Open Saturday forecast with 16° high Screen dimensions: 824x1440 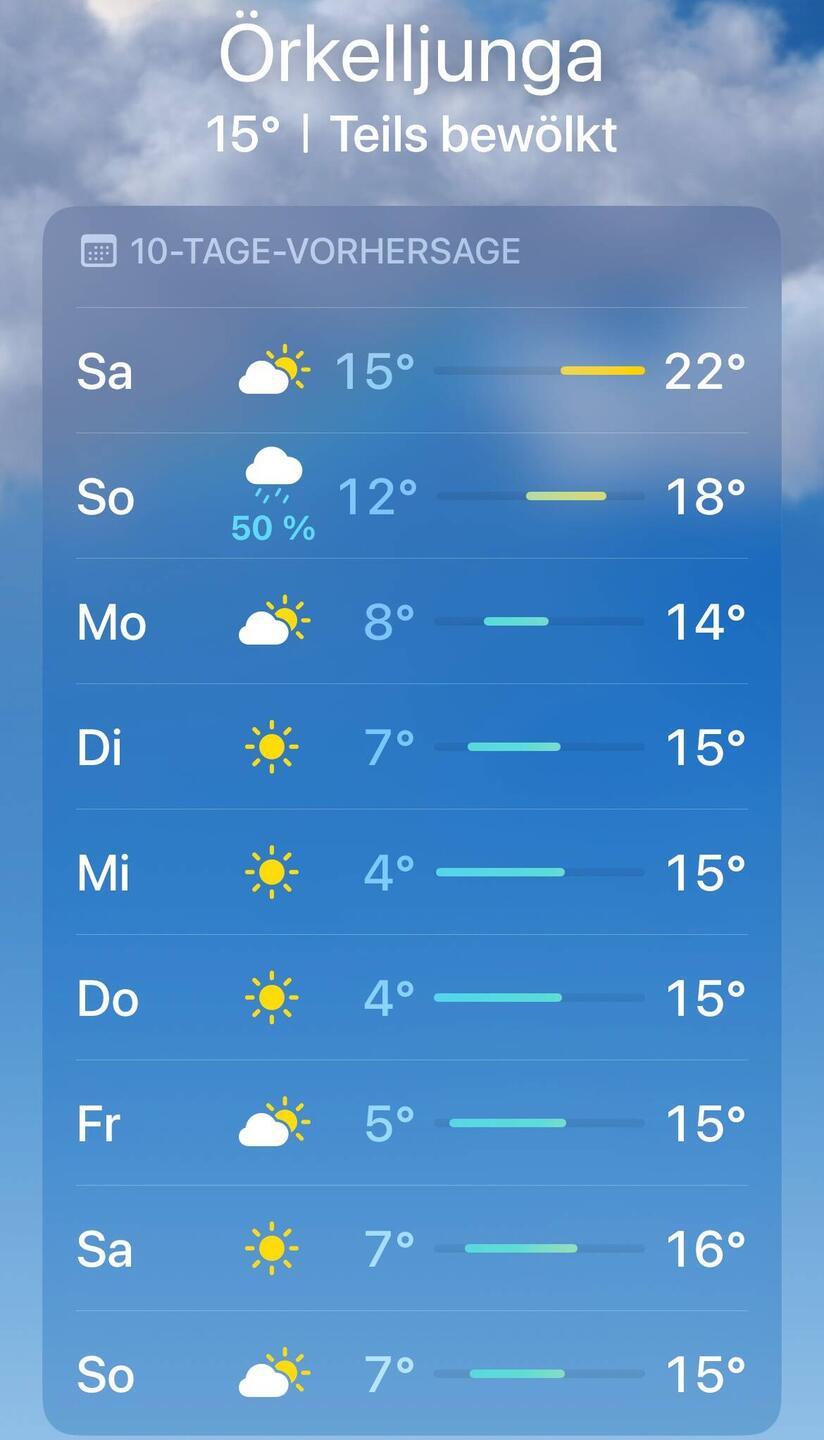(411, 1249)
